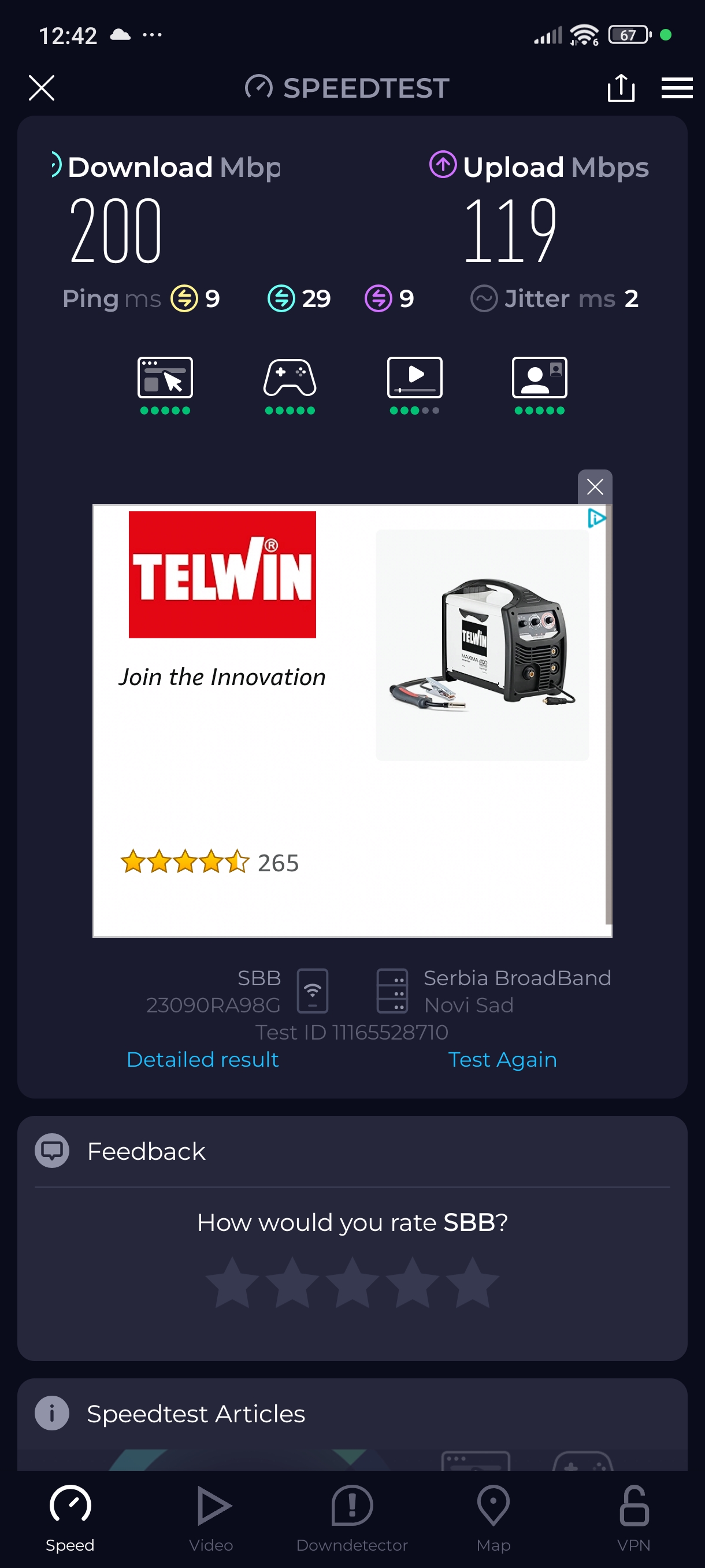The height and width of the screenshot is (1568, 705).
Task: Tap Test Again to rerun
Action: coord(502,1059)
